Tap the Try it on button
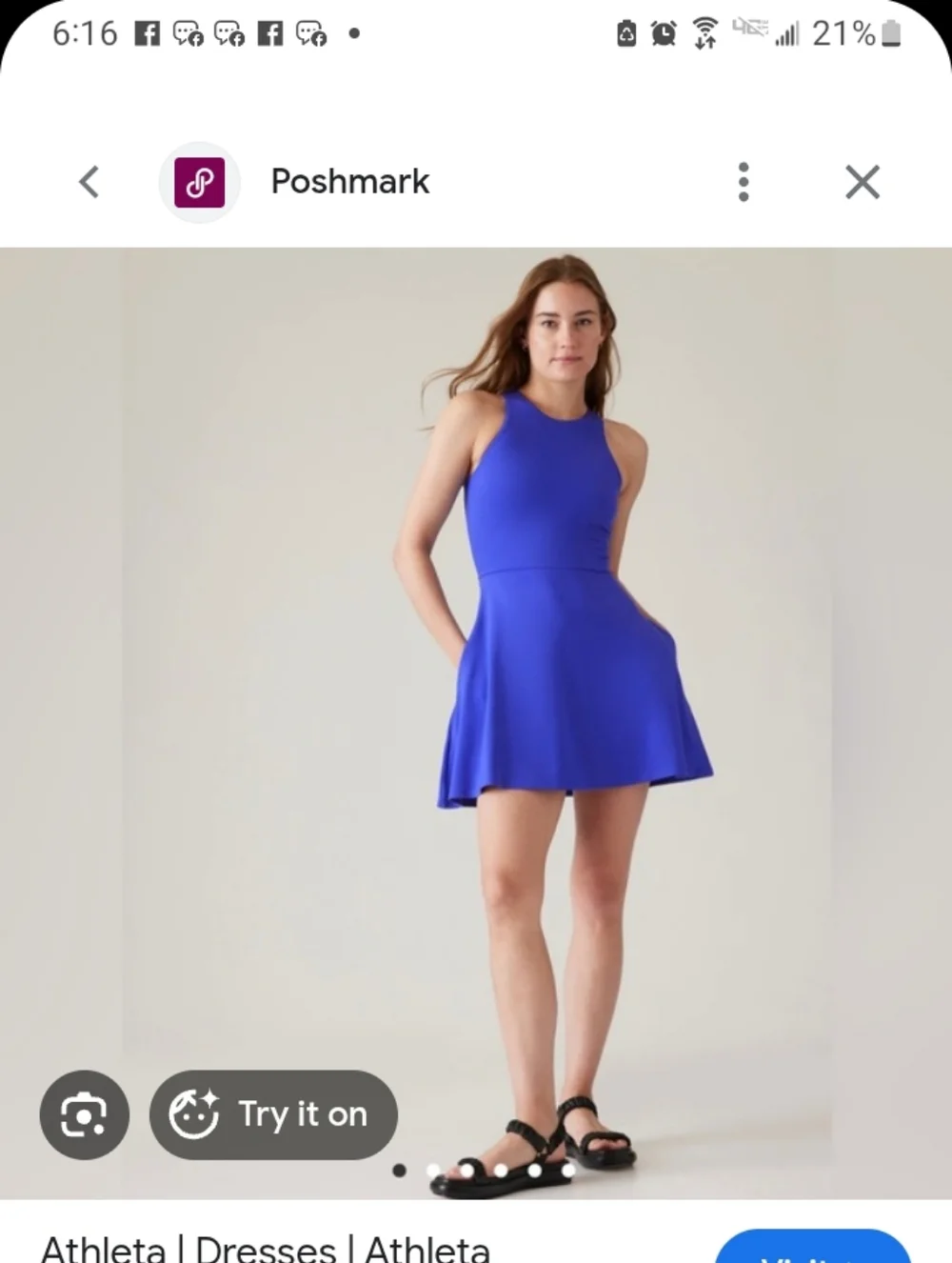 (x=273, y=1114)
